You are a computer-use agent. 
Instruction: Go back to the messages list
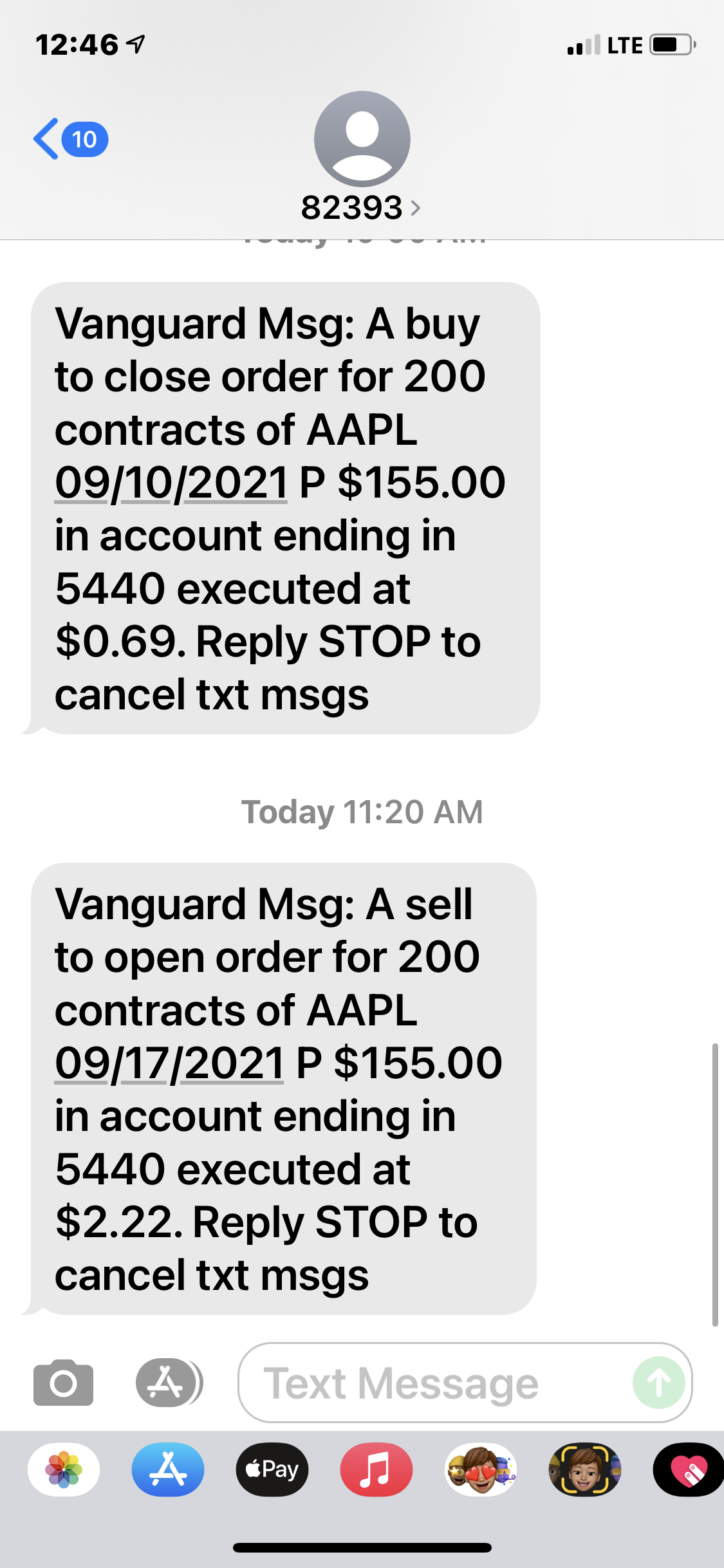(x=70, y=139)
